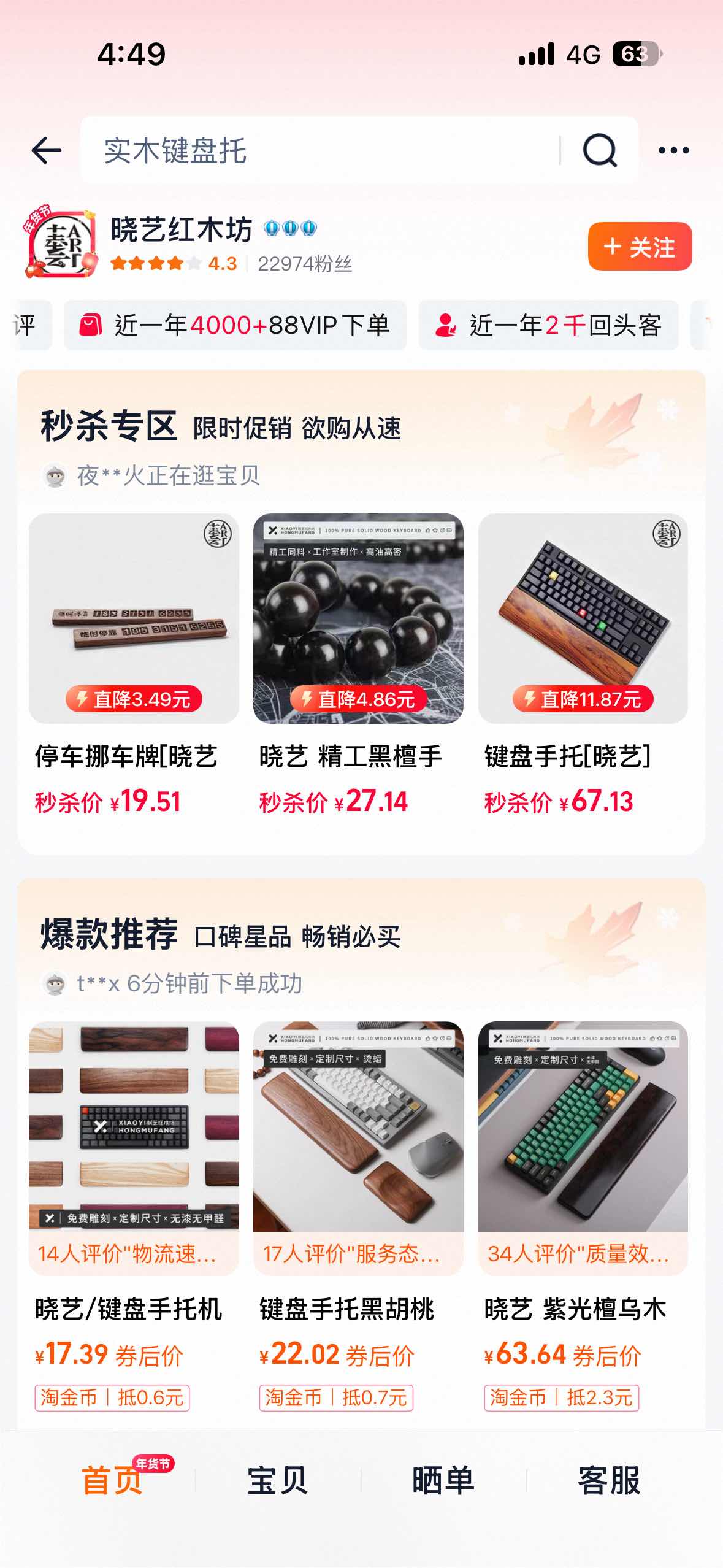Switch to the 宝贝 tab
The height and width of the screenshot is (1568, 723).
(x=278, y=1481)
